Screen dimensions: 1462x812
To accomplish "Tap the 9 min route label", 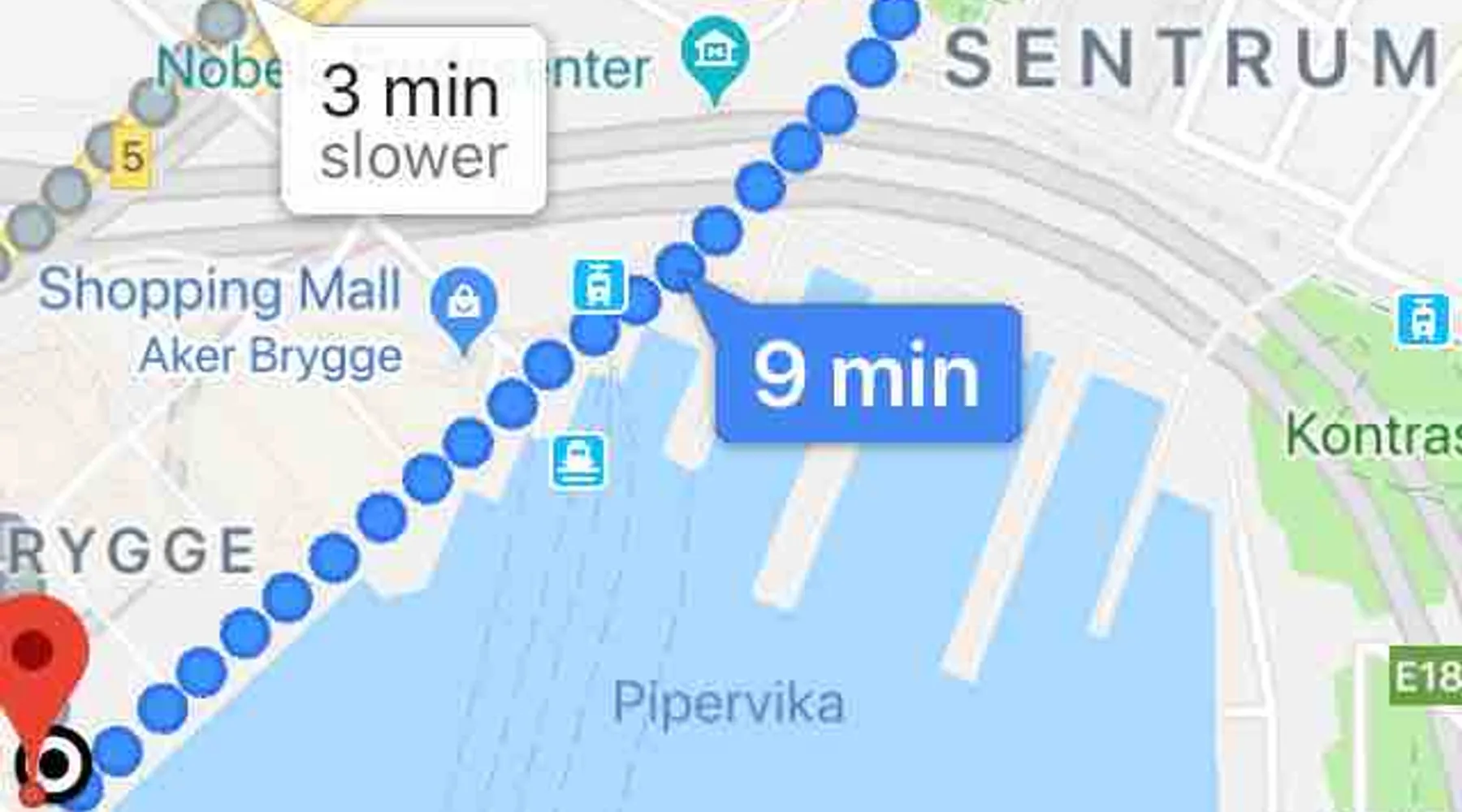I will pyautogui.click(x=867, y=374).
